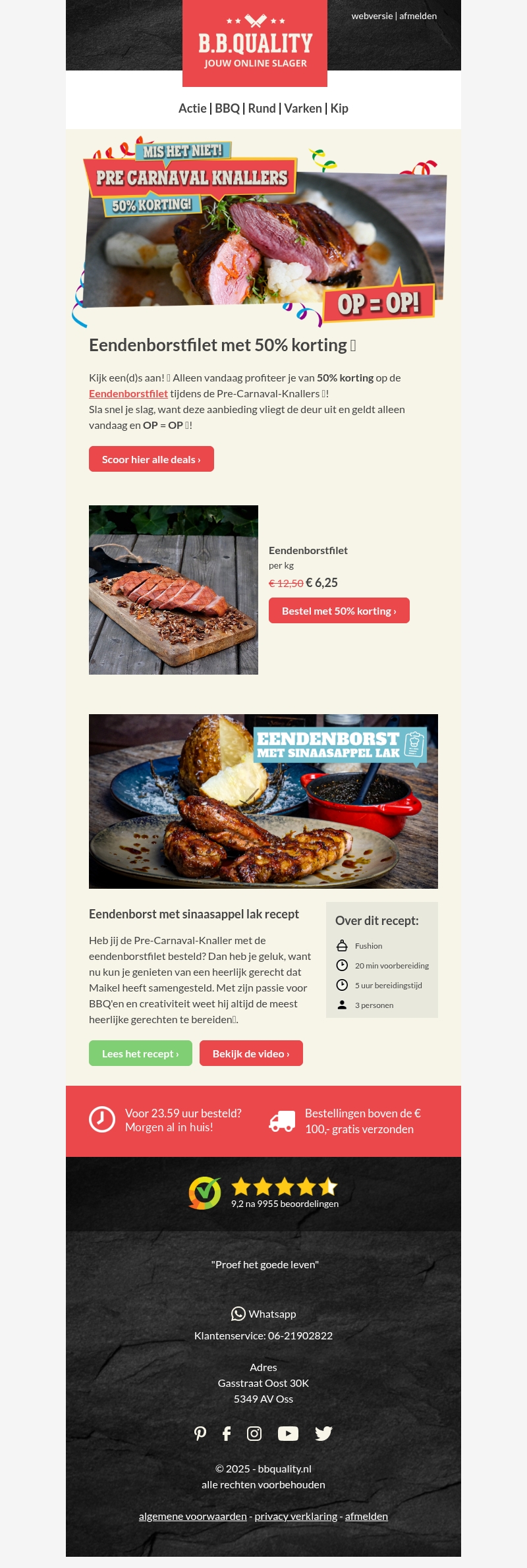Viewport: 527px width, 1568px height.
Task: Open the Kip category
Action: [339, 109]
